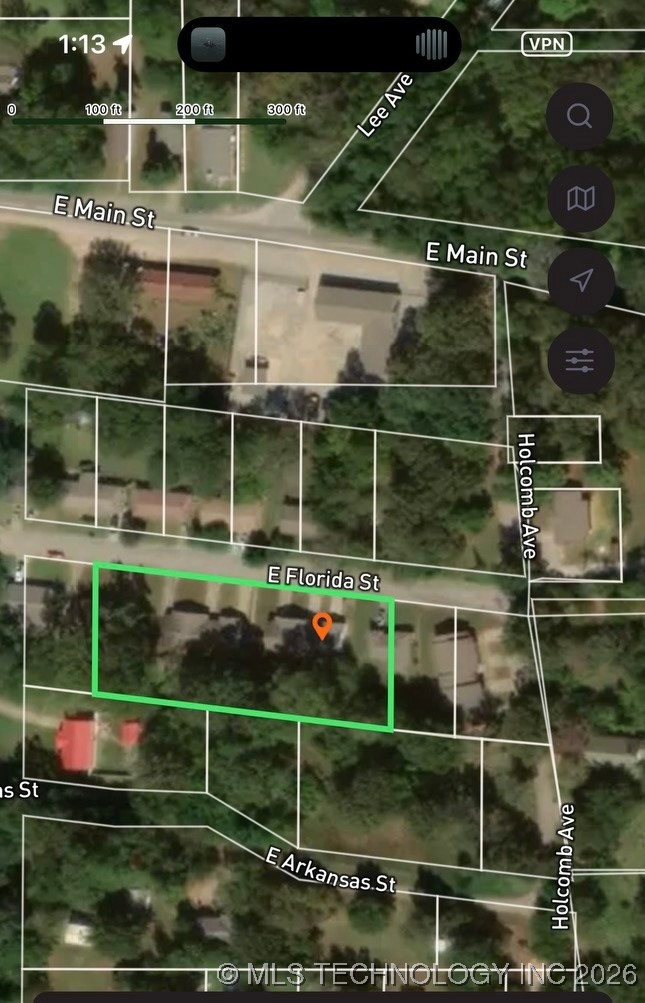Open the map search
The image size is (645, 1003).
580,117
